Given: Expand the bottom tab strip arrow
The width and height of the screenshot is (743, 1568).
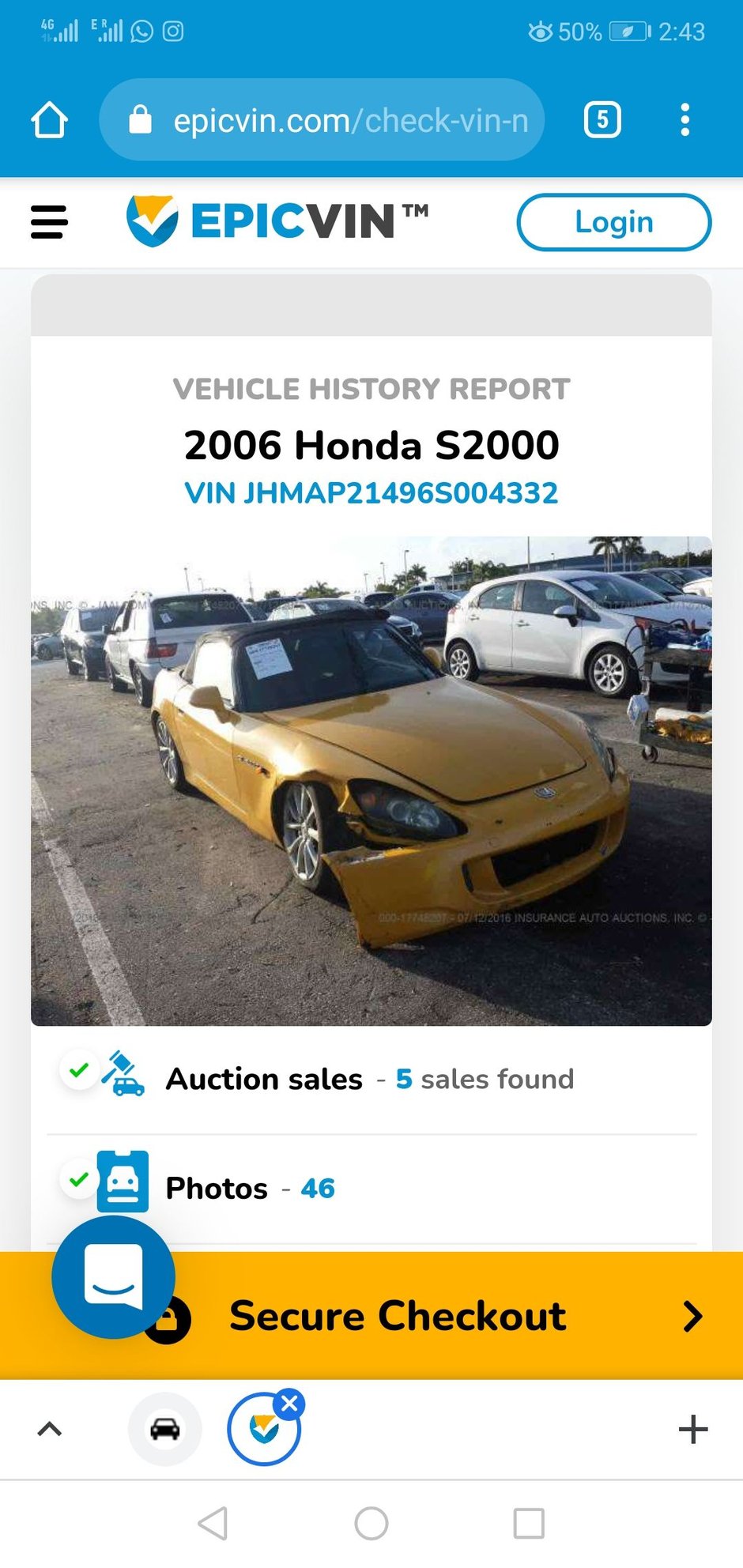Looking at the screenshot, I should tap(49, 1429).
